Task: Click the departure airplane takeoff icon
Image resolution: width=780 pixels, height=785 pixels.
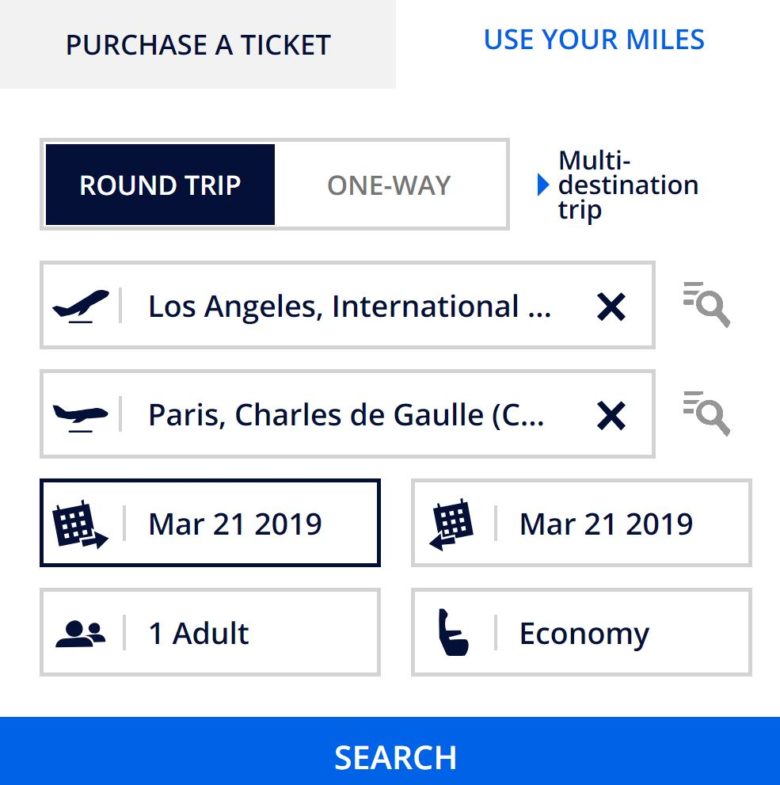Action: tap(84, 306)
